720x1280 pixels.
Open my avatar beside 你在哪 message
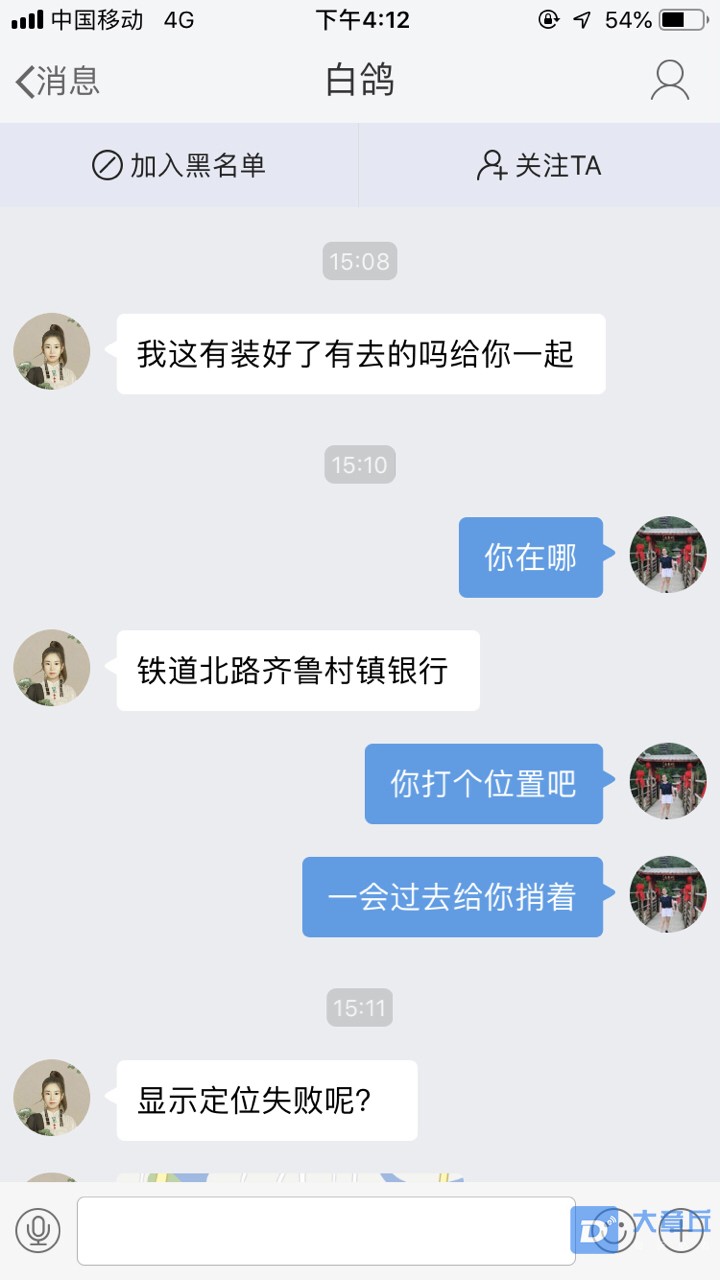coord(668,556)
